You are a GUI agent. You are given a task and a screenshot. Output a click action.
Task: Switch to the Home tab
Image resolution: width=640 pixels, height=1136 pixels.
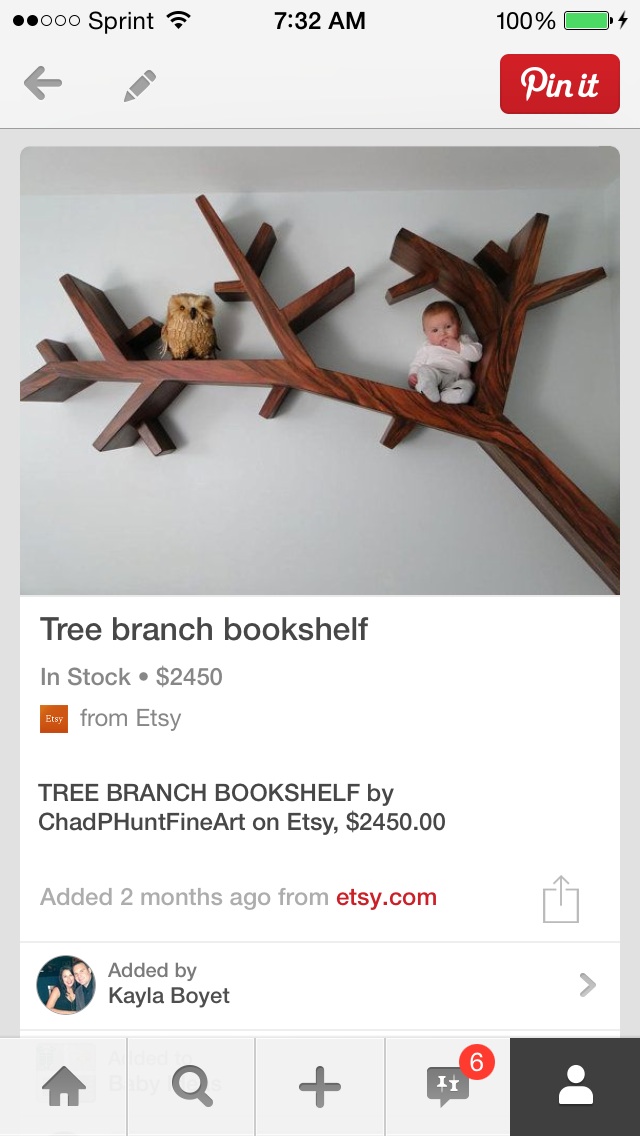pyautogui.click(x=64, y=1087)
